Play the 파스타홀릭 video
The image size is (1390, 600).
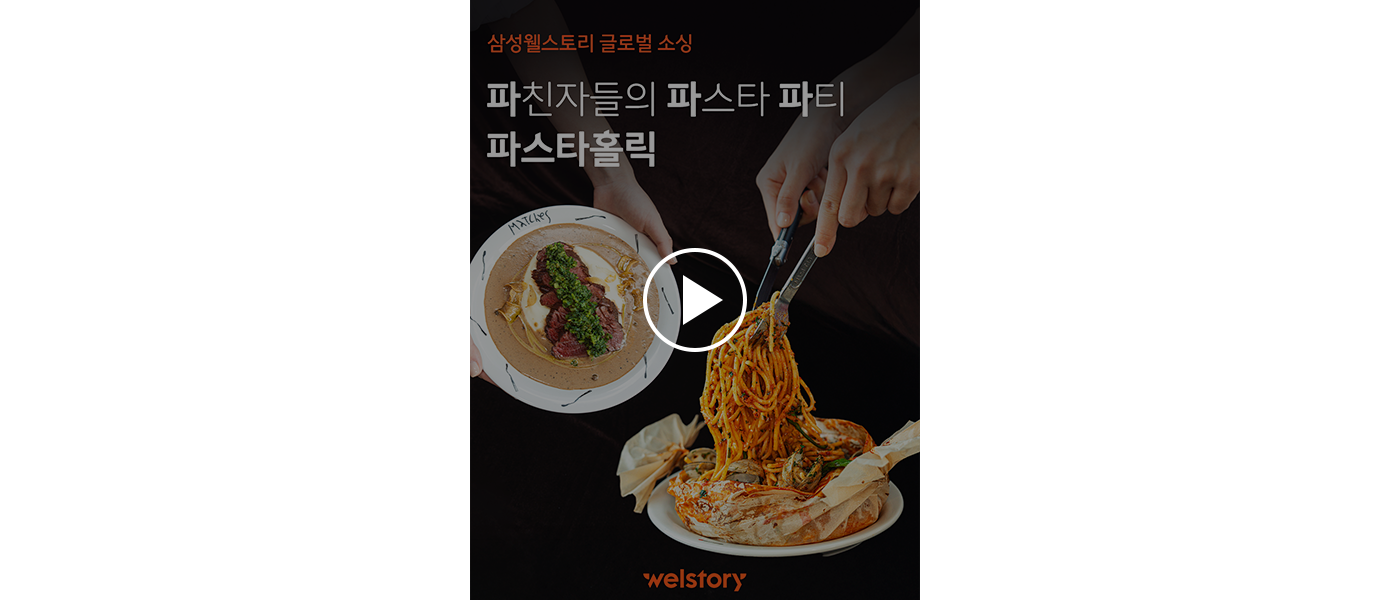695,300
